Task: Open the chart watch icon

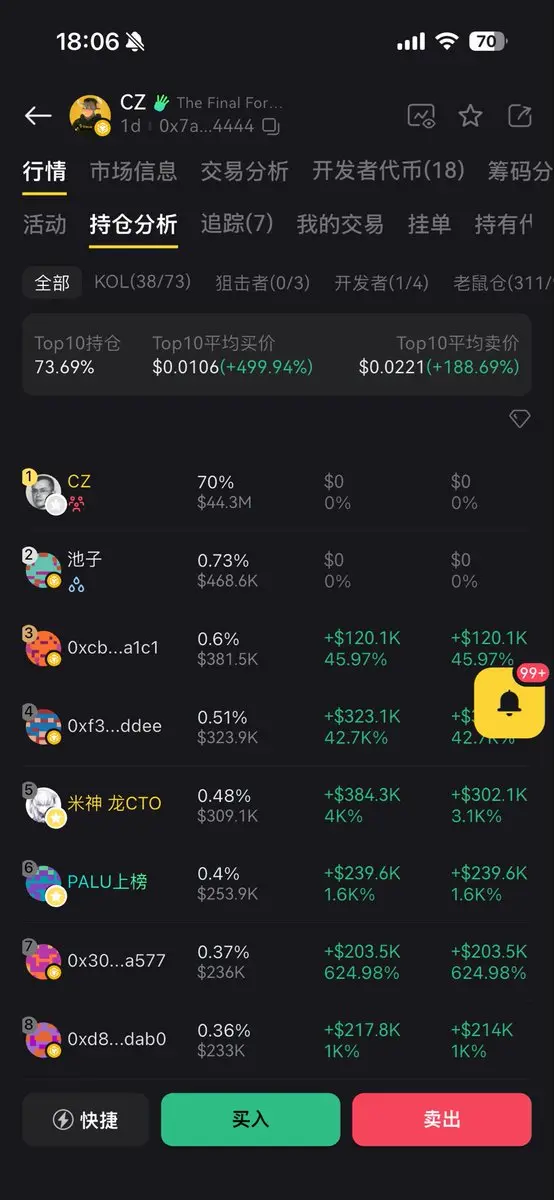Action: coord(421,116)
